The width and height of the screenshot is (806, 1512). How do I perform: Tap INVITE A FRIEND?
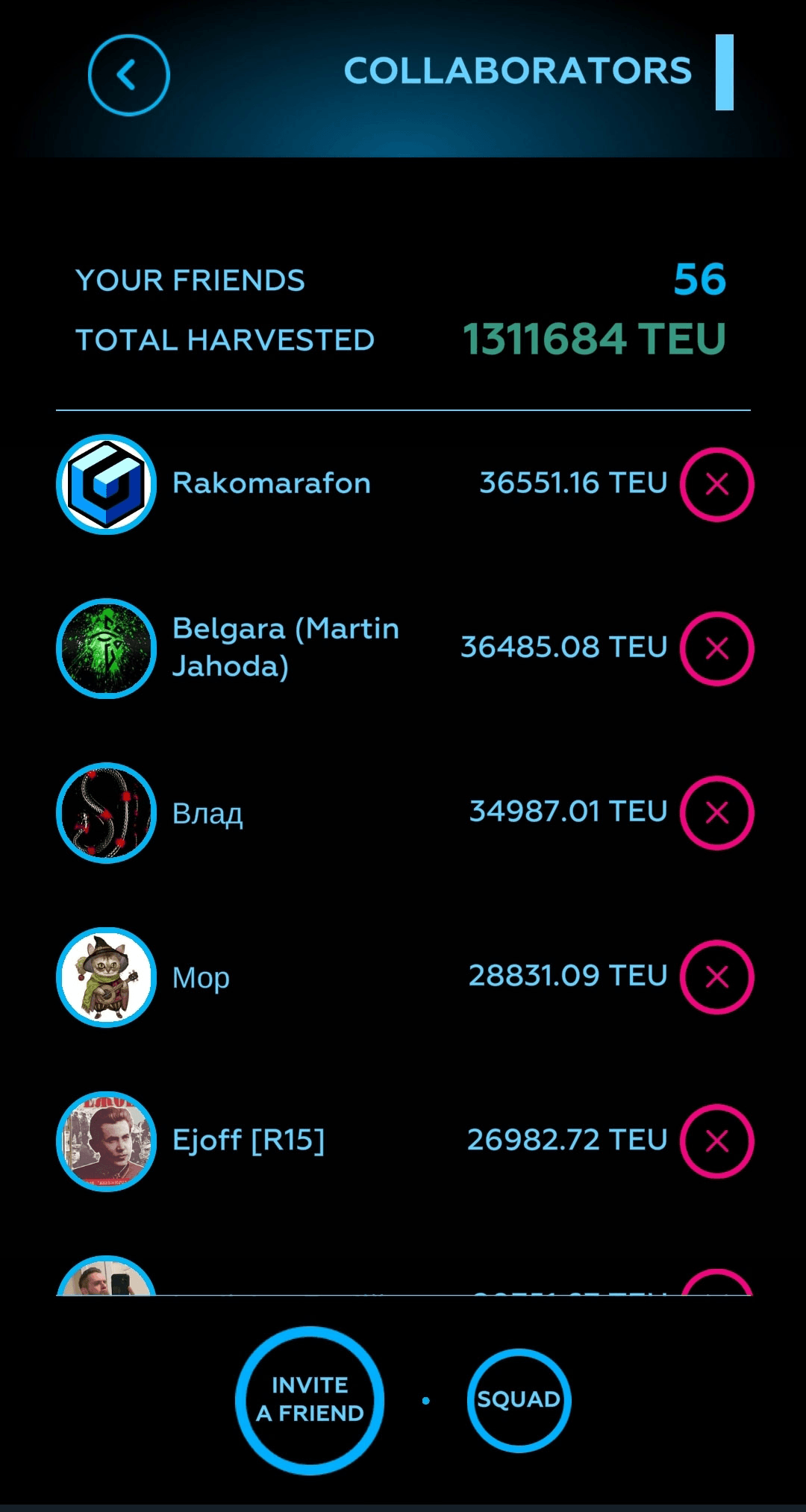tap(310, 1401)
